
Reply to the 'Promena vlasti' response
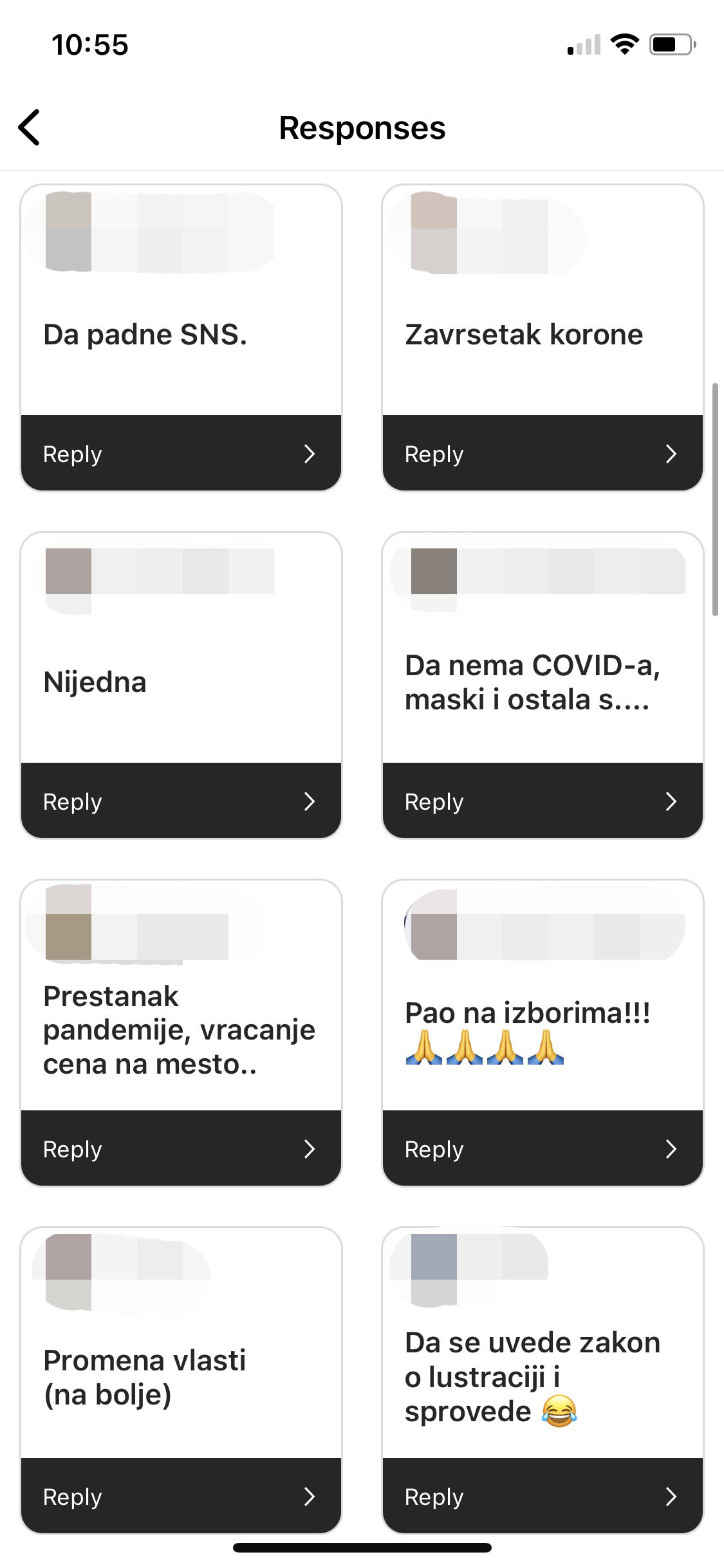(x=181, y=1497)
